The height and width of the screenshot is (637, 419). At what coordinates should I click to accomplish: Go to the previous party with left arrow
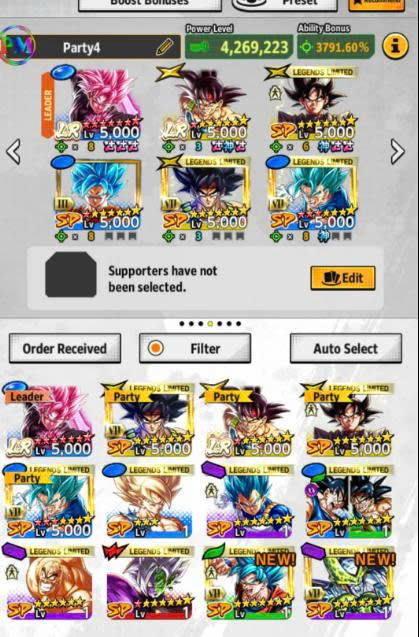[x=13, y=152]
